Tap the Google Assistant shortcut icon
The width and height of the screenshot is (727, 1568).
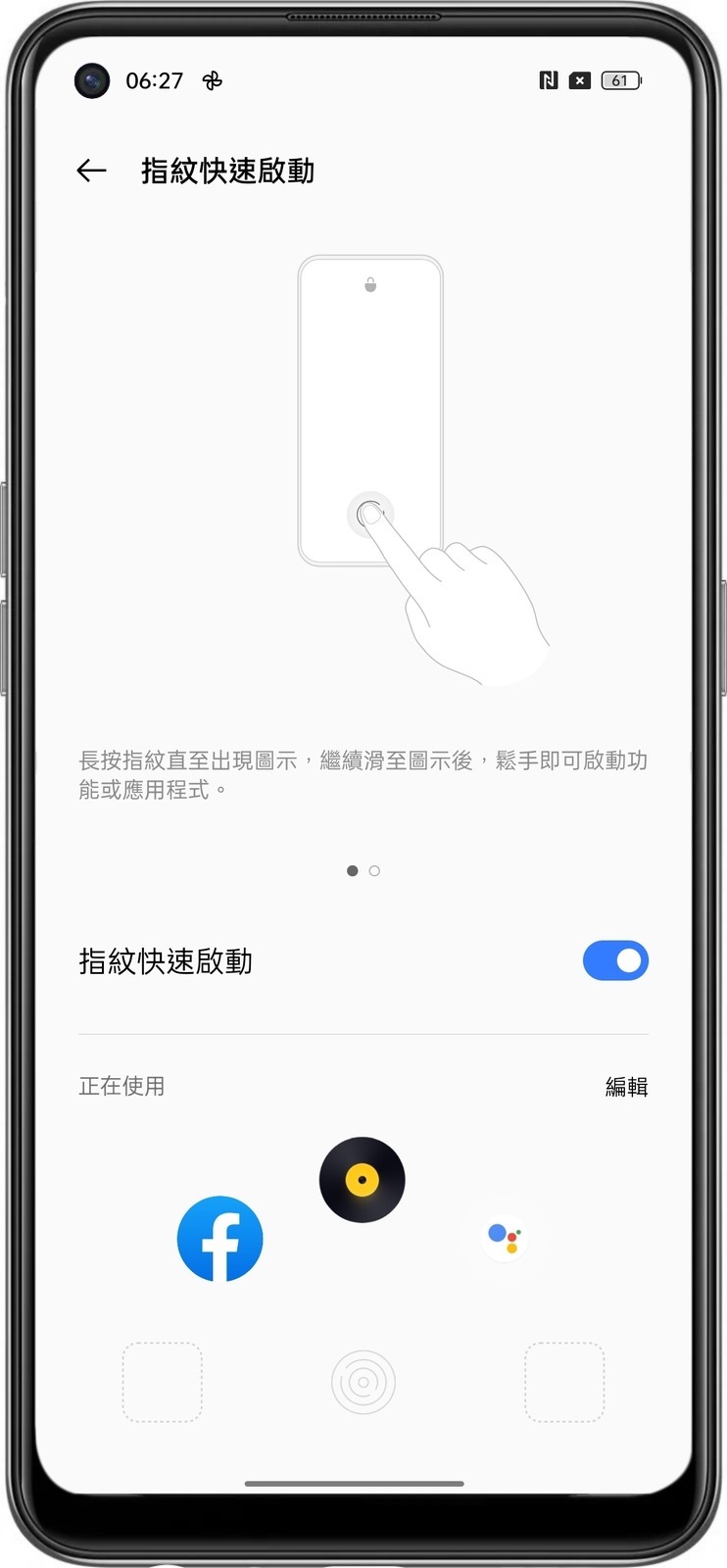pos(505,1238)
